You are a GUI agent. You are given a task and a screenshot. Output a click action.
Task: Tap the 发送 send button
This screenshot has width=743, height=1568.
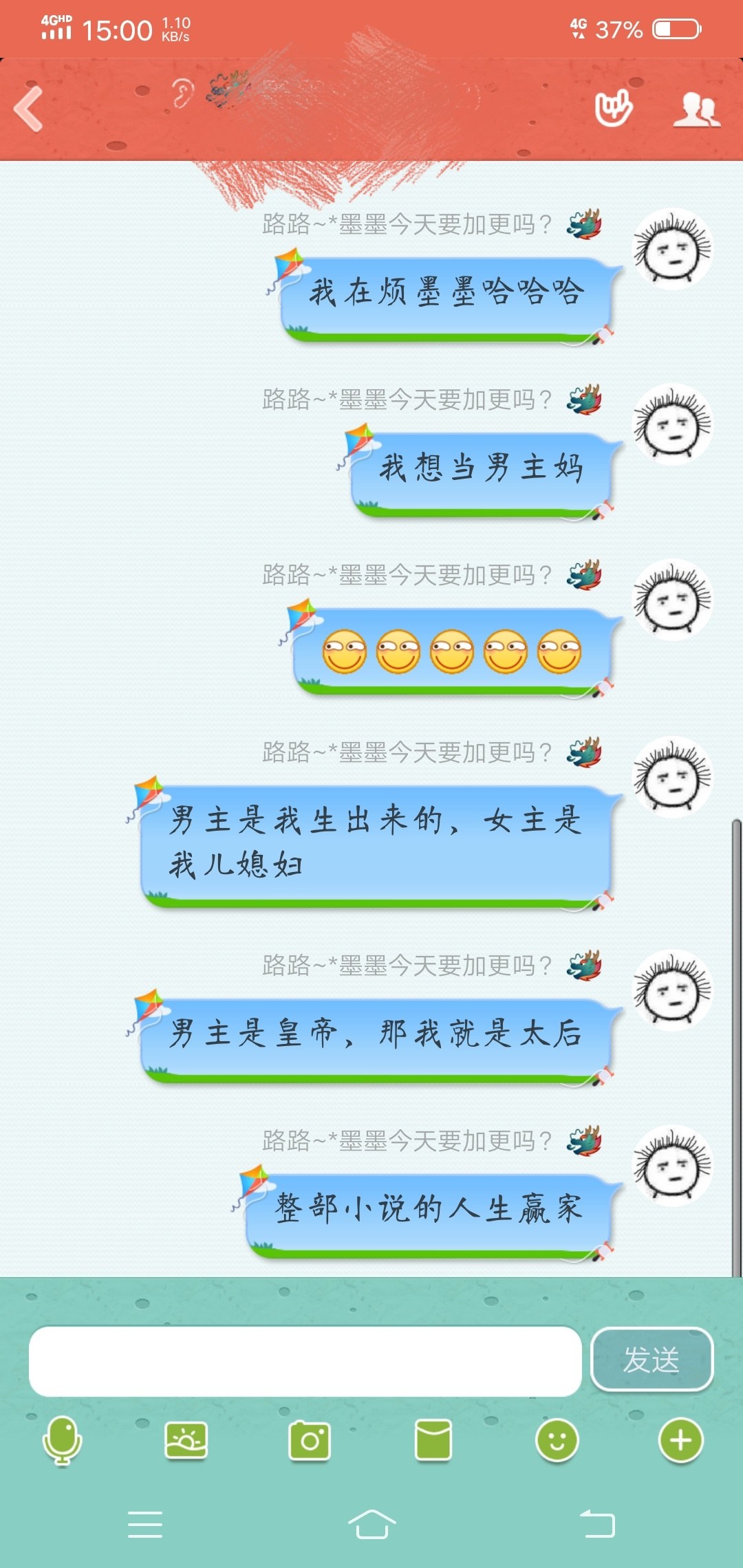(x=652, y=1360)
